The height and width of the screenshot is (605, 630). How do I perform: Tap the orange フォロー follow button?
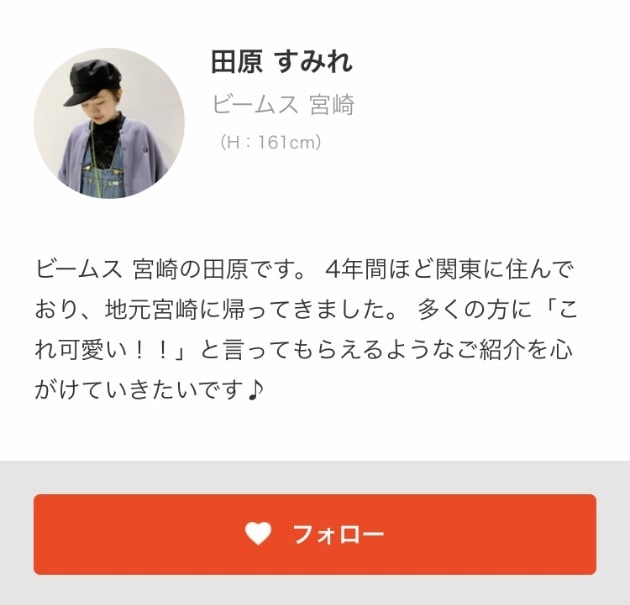[x=314, y=534]
